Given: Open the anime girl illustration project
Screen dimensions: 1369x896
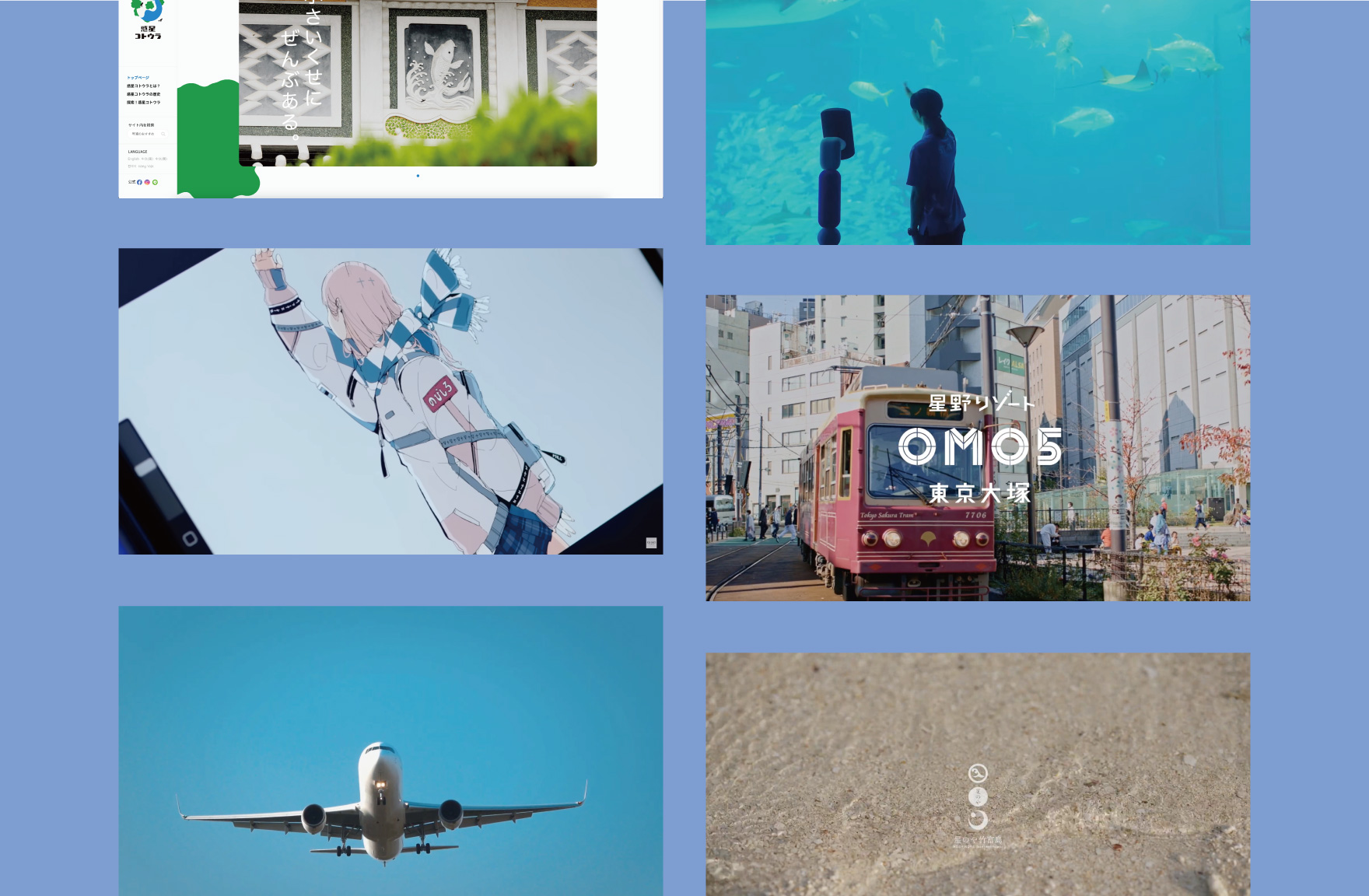Looking at the screenshot, I should coord(390,401).
